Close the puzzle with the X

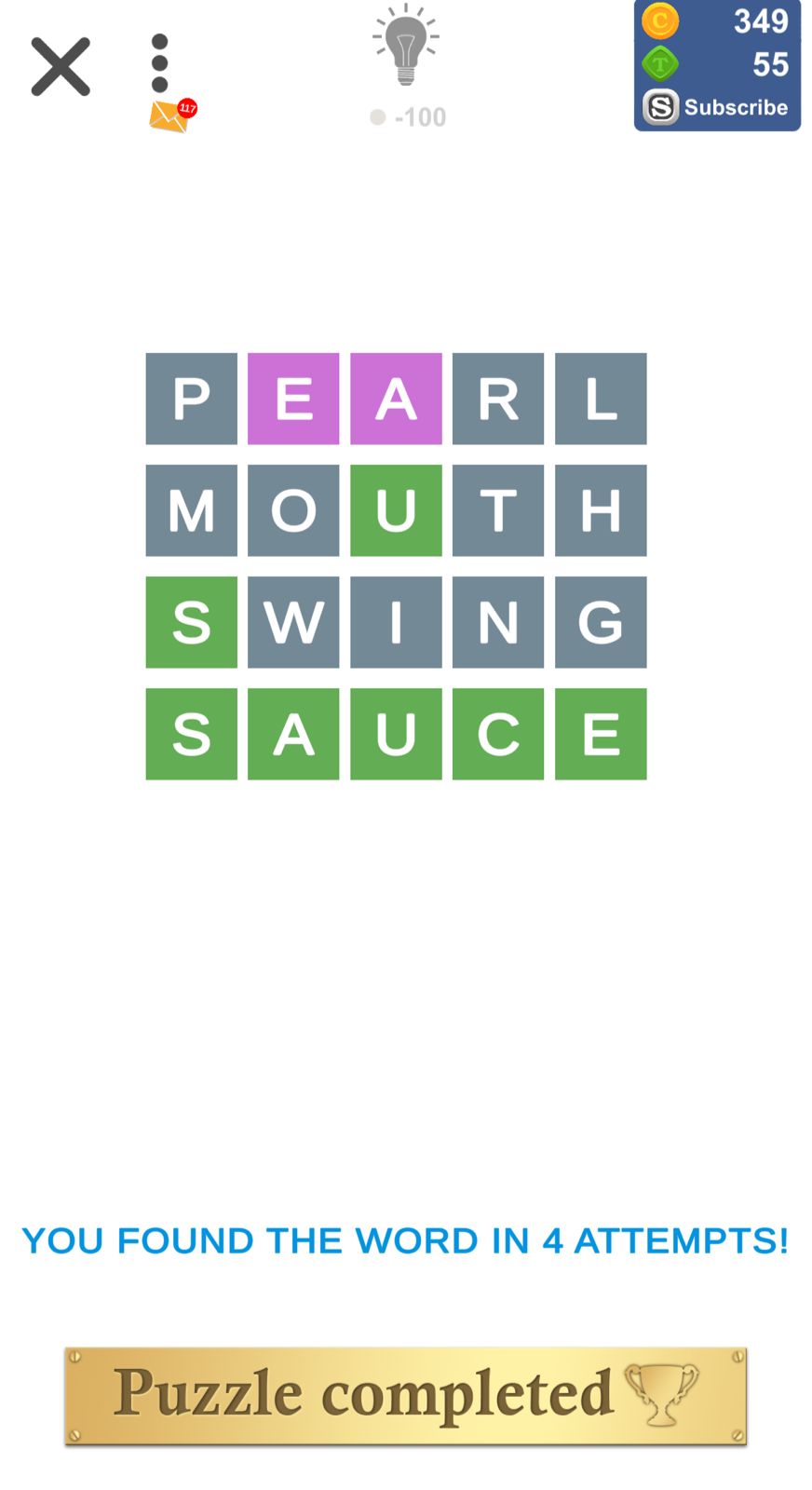[61, 66]
